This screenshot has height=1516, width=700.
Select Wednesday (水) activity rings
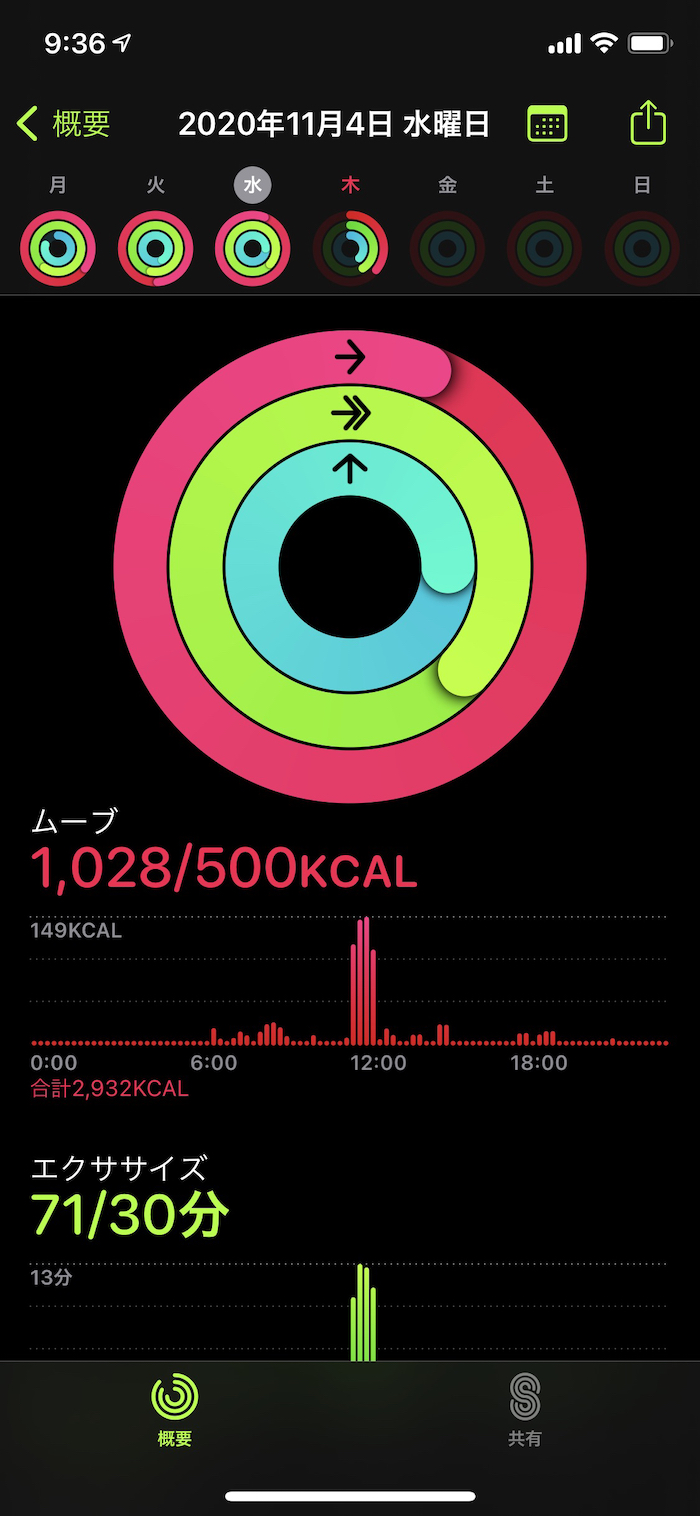coord(252,248)
